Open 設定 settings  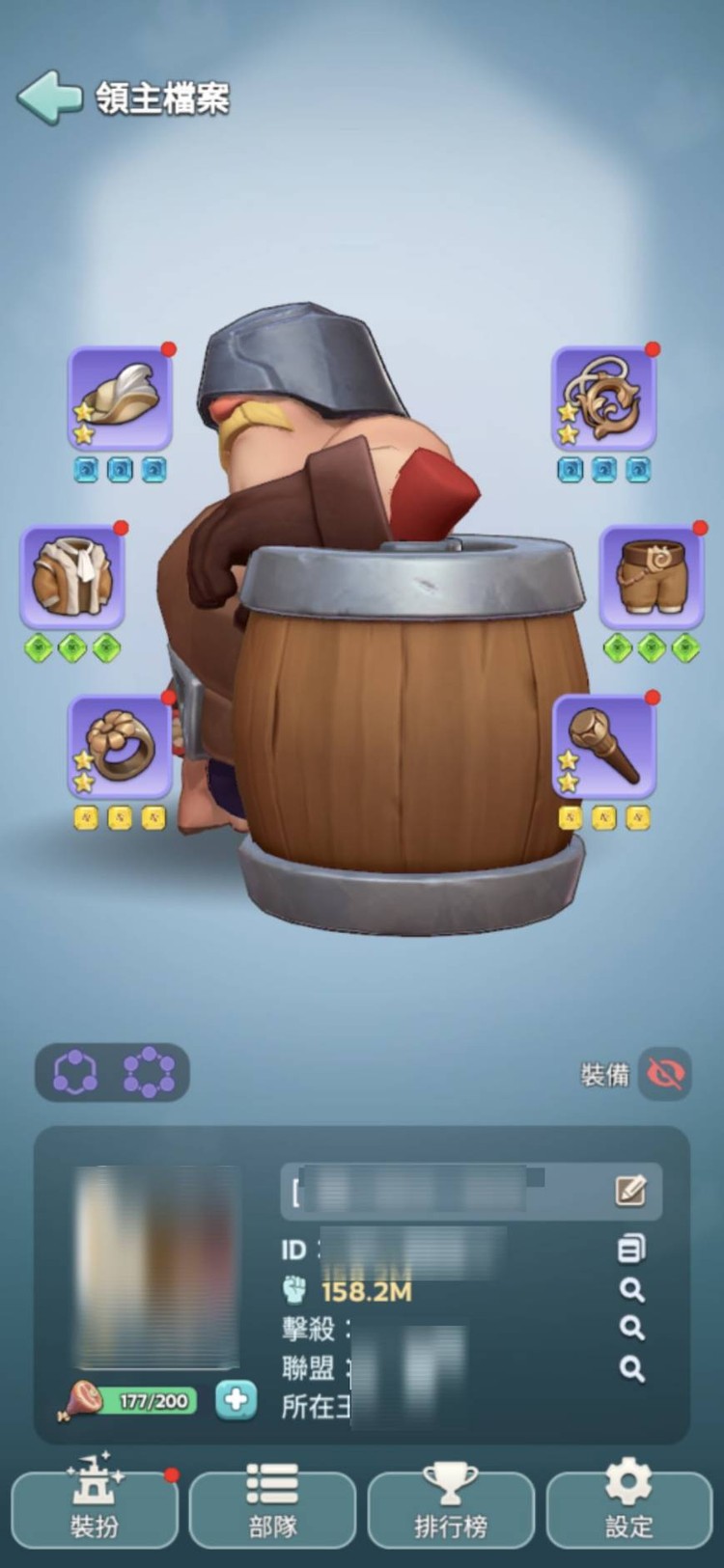pos(629,1508)
